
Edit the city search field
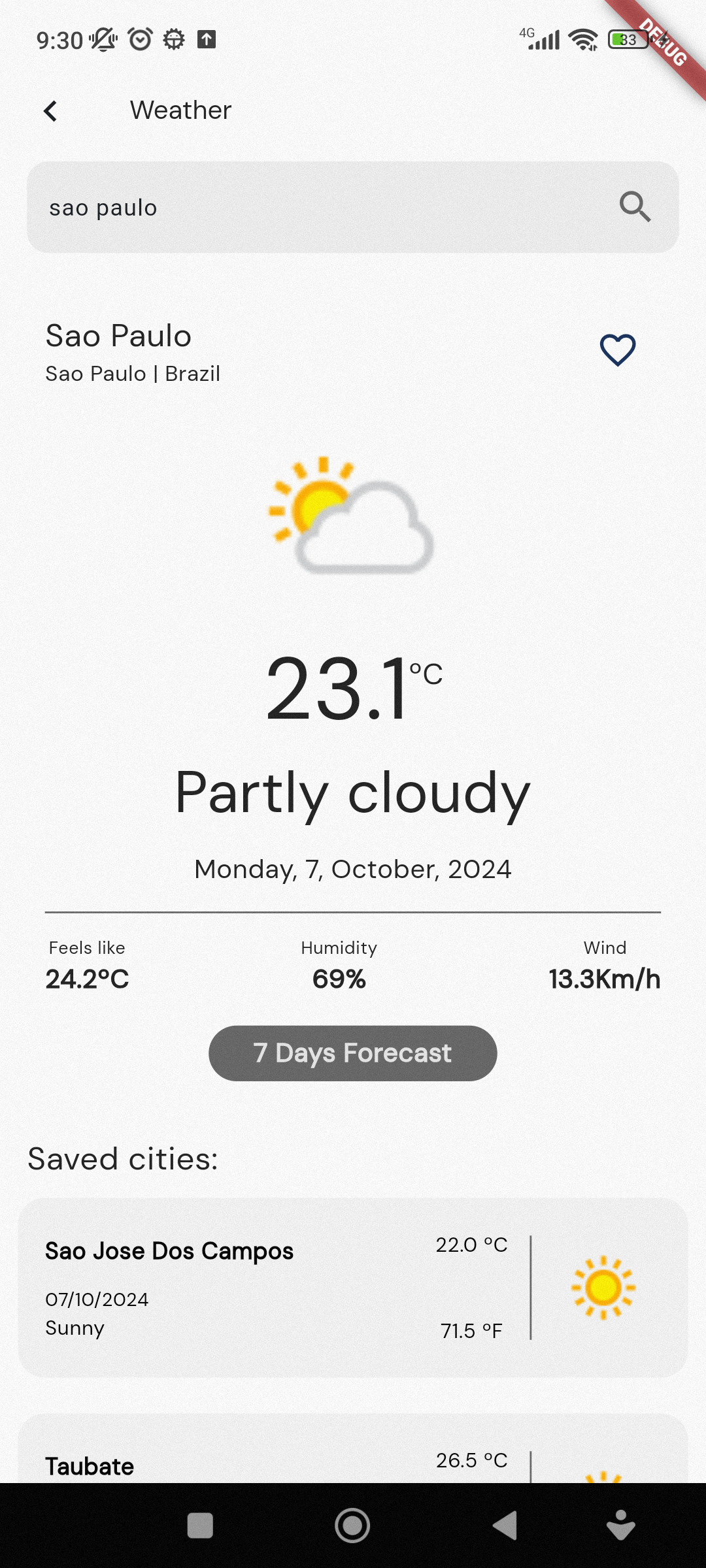pos(314,208)
